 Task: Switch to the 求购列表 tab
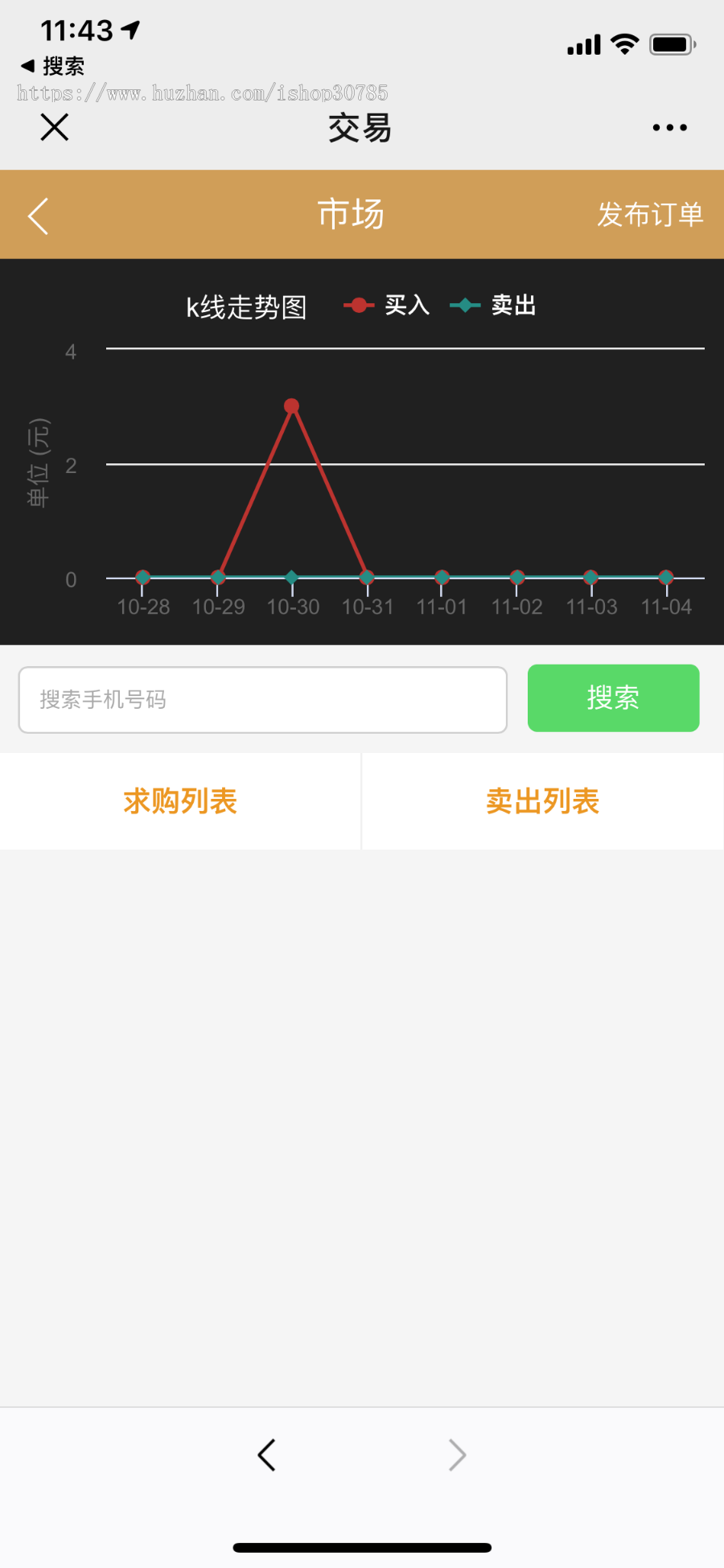coord(180,800)
